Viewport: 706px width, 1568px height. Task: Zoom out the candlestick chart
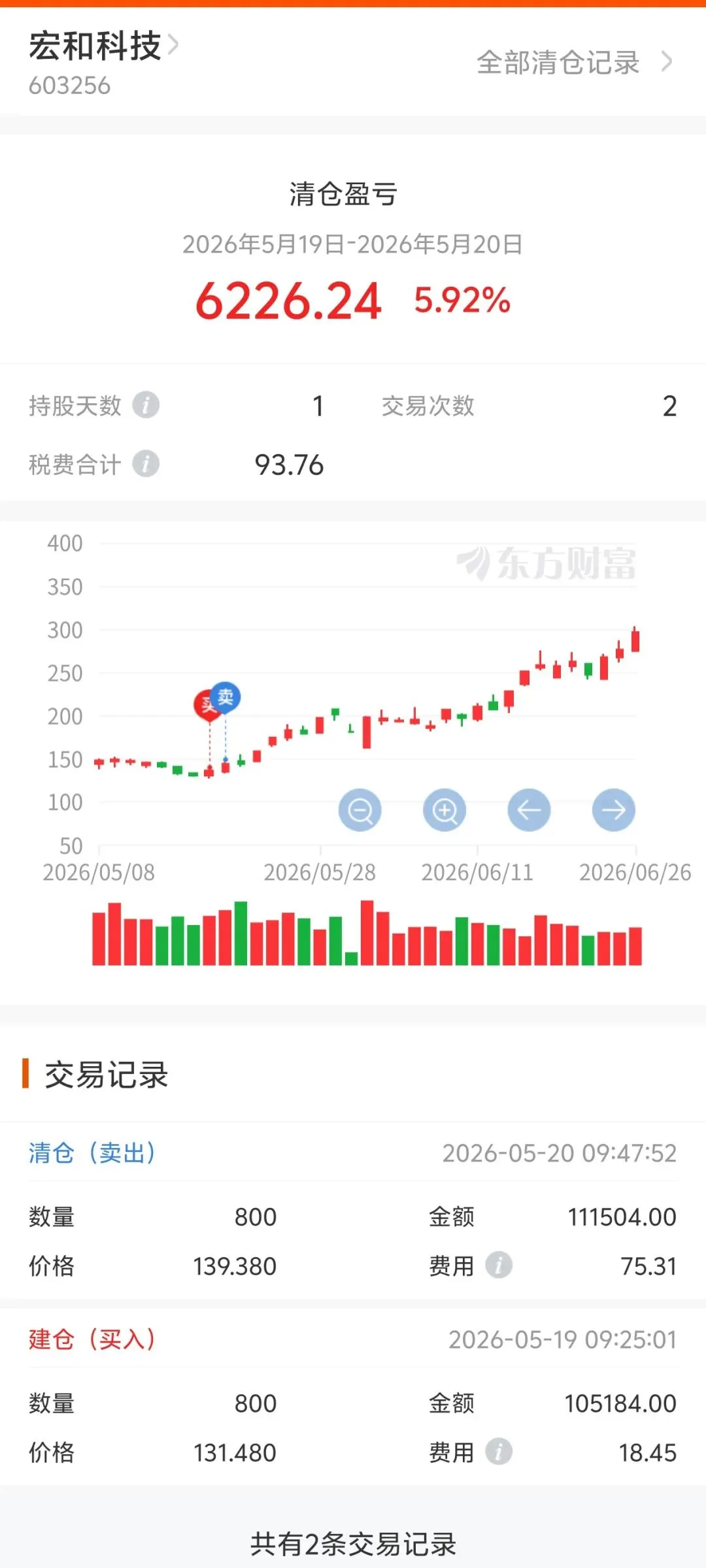(x=360, y=810)
